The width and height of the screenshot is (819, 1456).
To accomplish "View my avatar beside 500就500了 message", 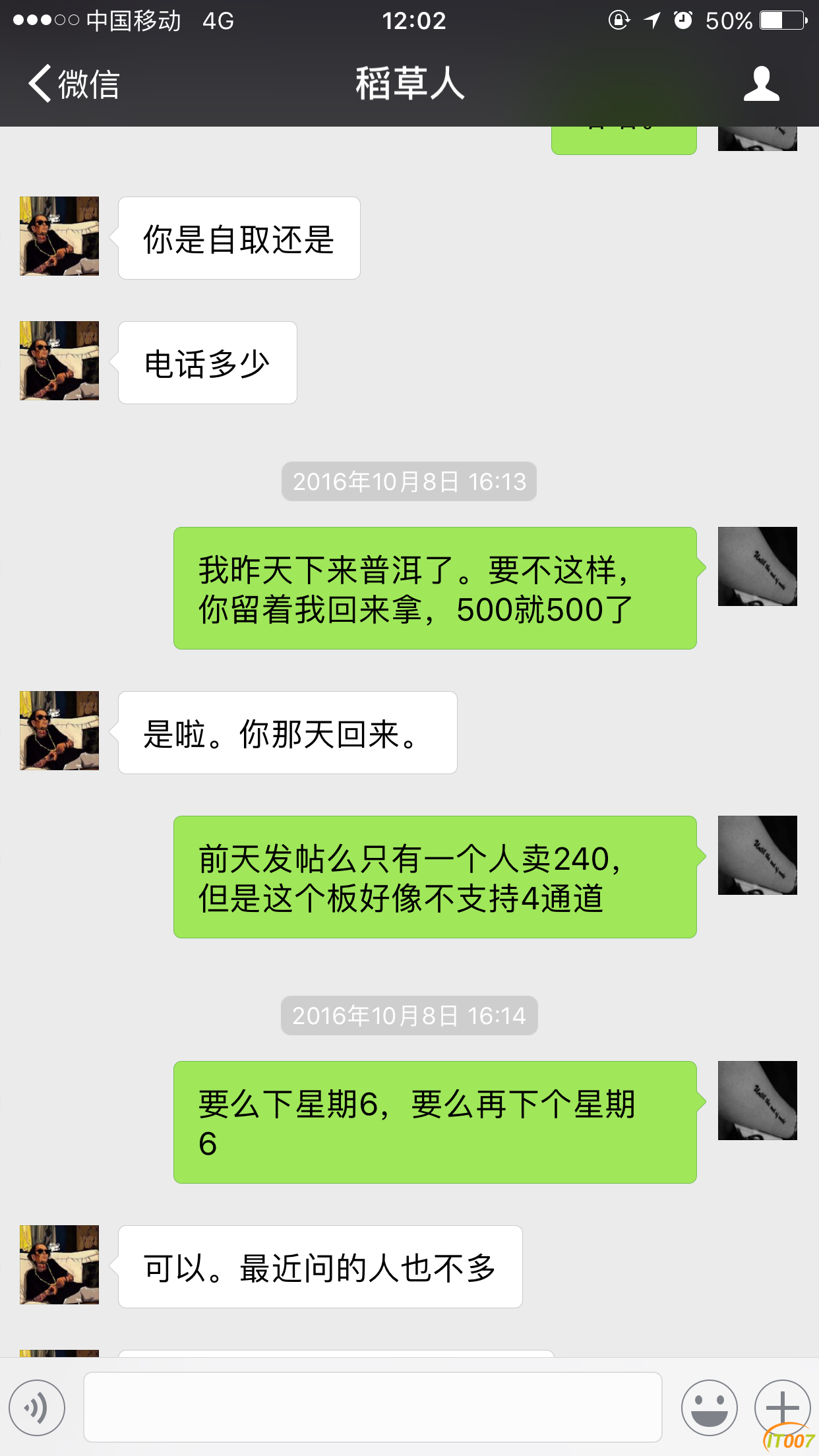I will click(757, 566).
